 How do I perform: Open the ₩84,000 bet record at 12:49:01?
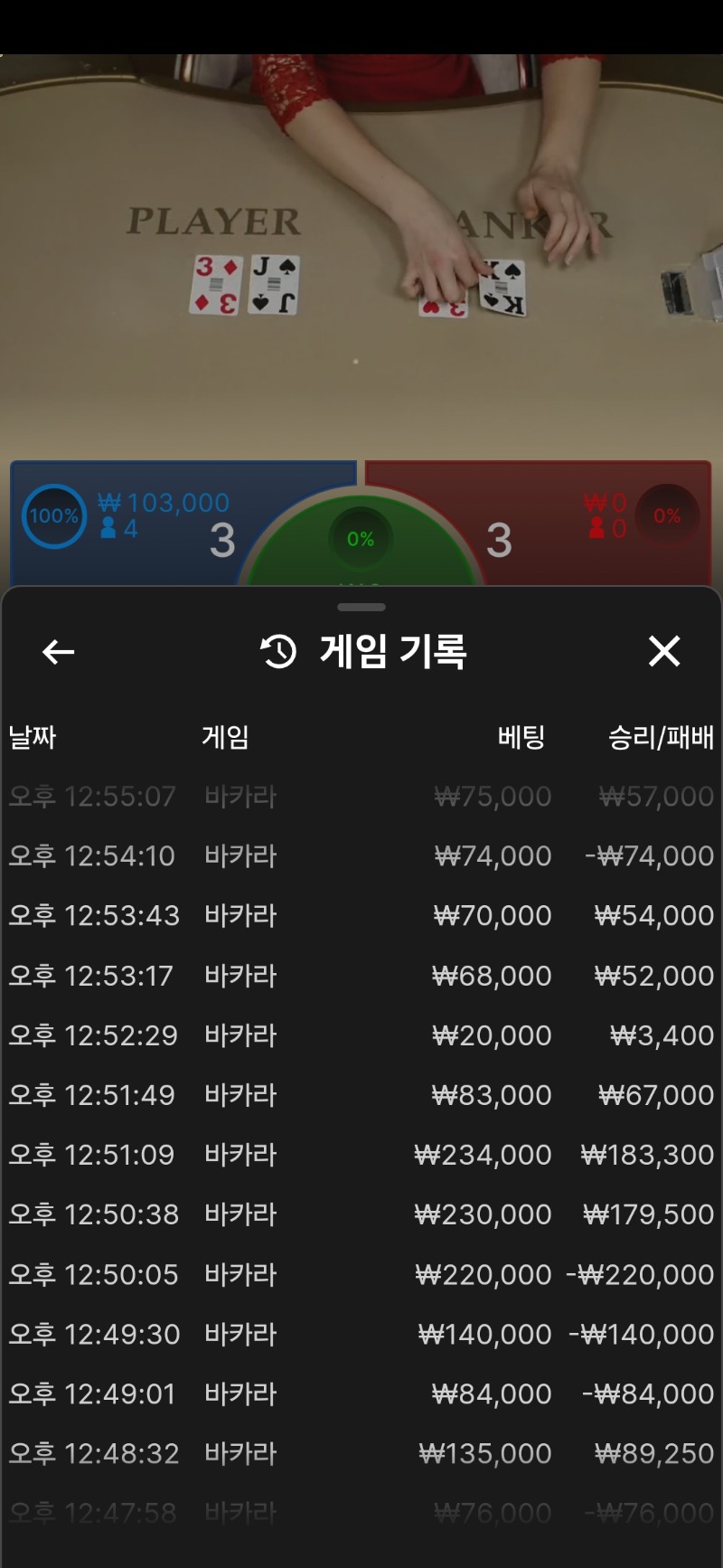[361, 1393]
